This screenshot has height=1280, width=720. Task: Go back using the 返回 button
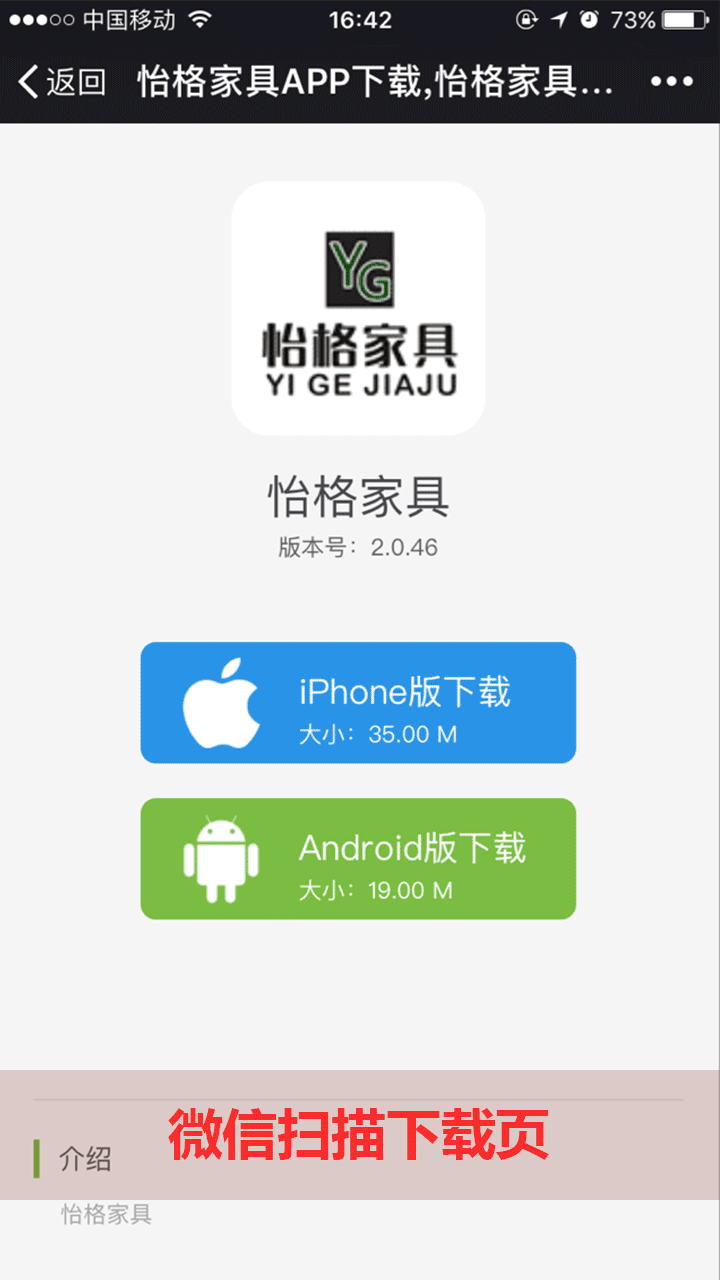tap(62, 82)
